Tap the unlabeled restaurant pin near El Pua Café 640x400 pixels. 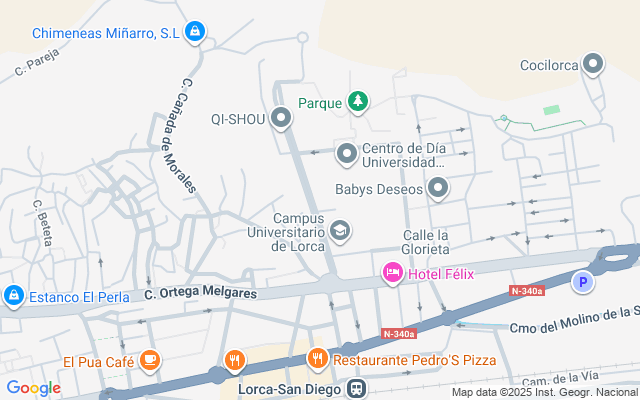point(234,360)
